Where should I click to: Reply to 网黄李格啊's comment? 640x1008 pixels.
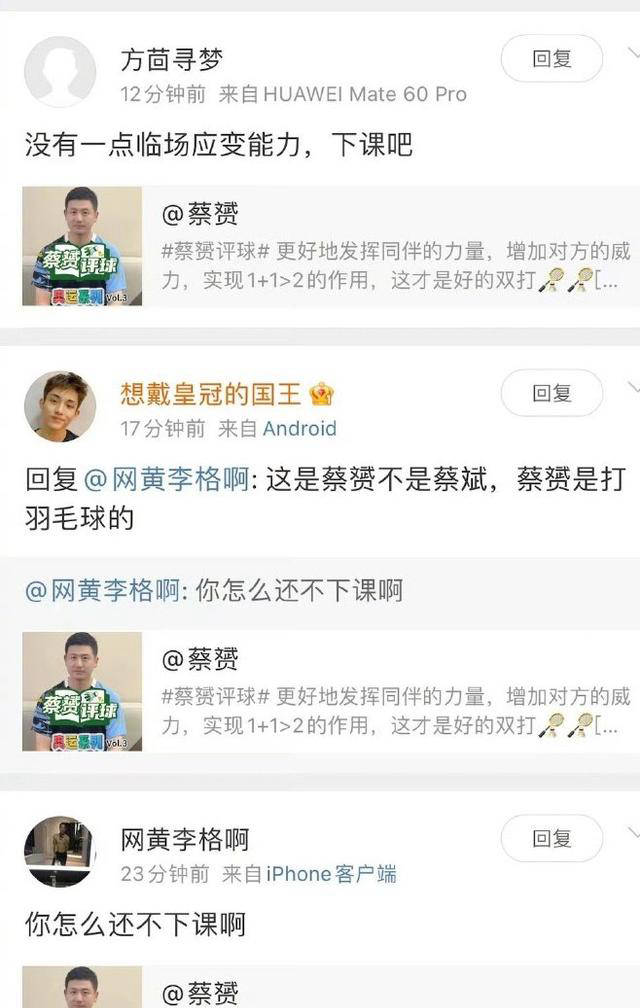point(551,839)
